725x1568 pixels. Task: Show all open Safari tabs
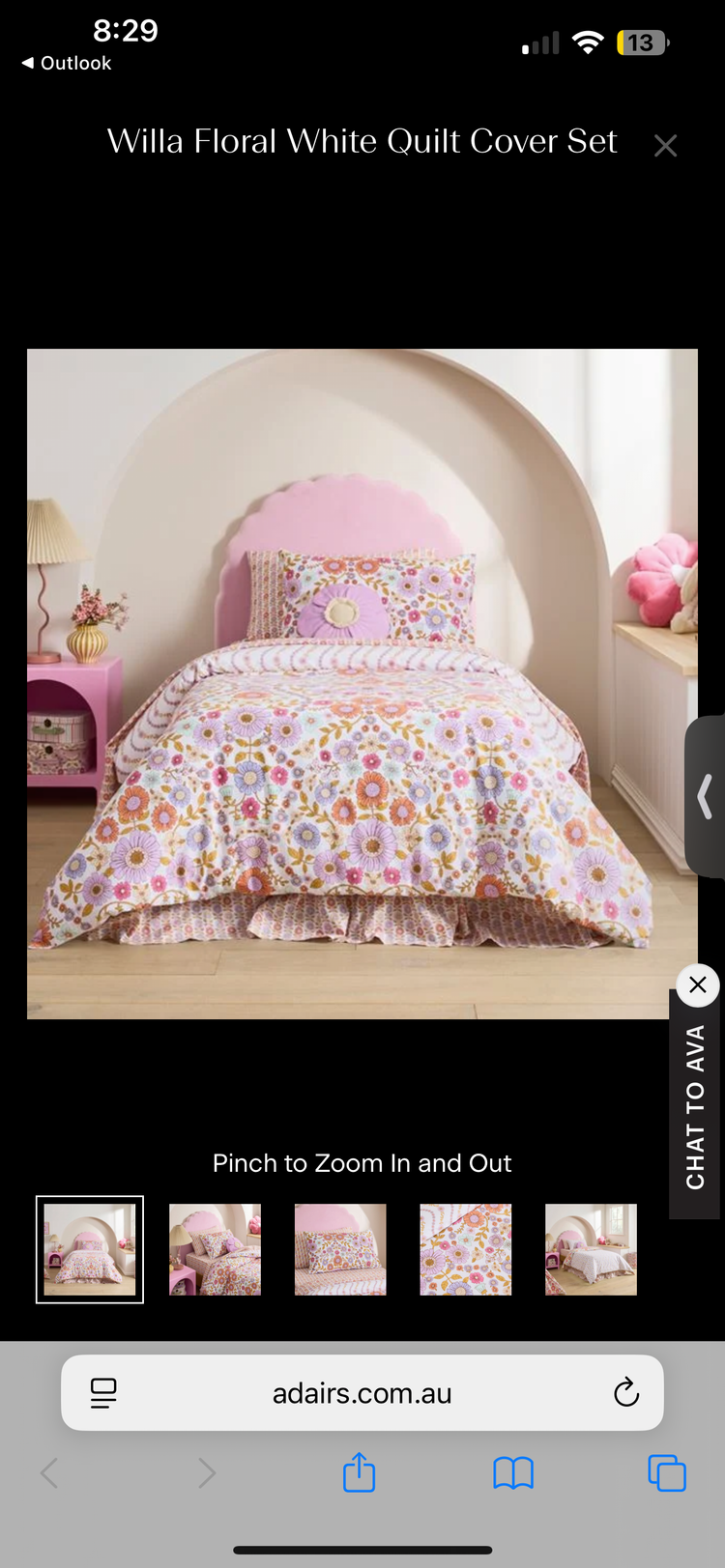(666, 1472)
